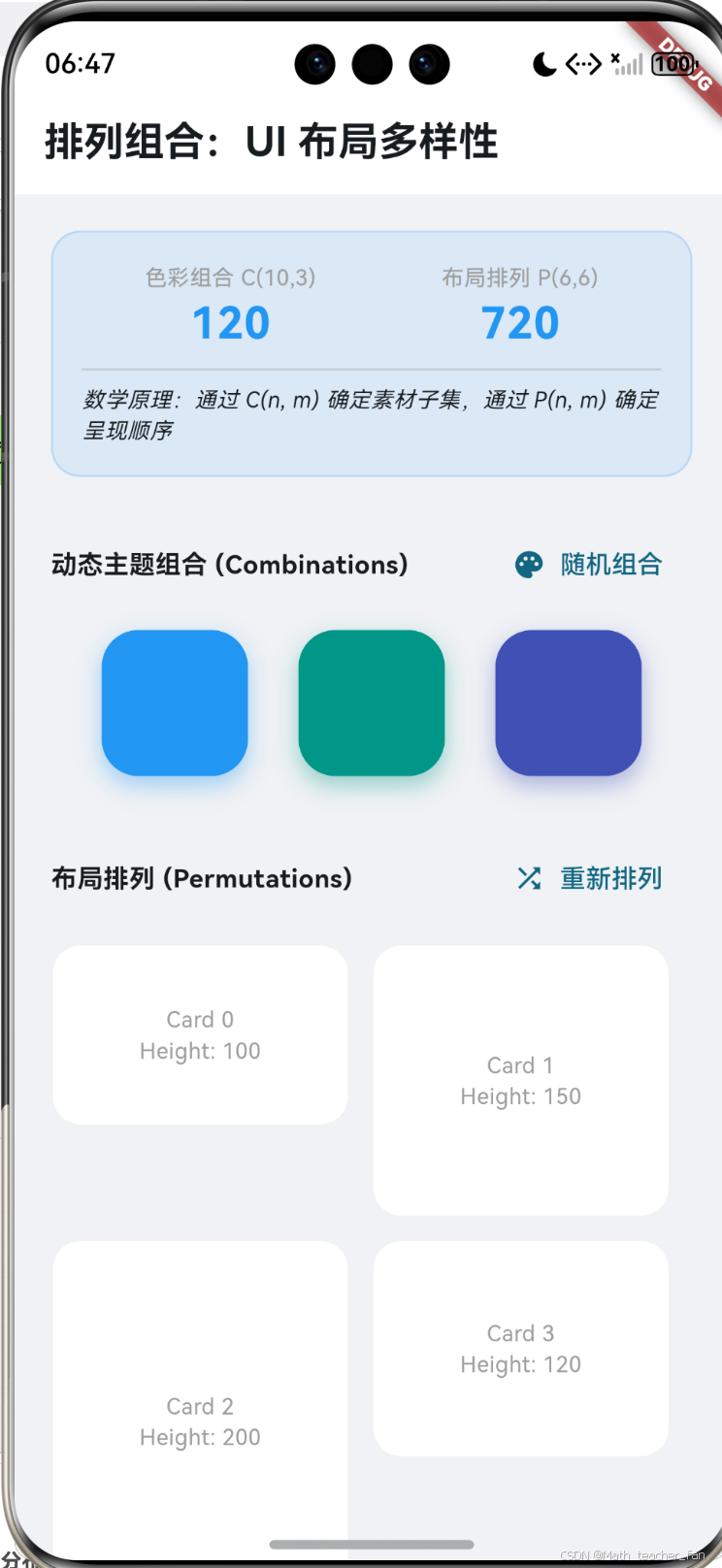Tap the crescent moon status bar icon

(x=542, y=62)
